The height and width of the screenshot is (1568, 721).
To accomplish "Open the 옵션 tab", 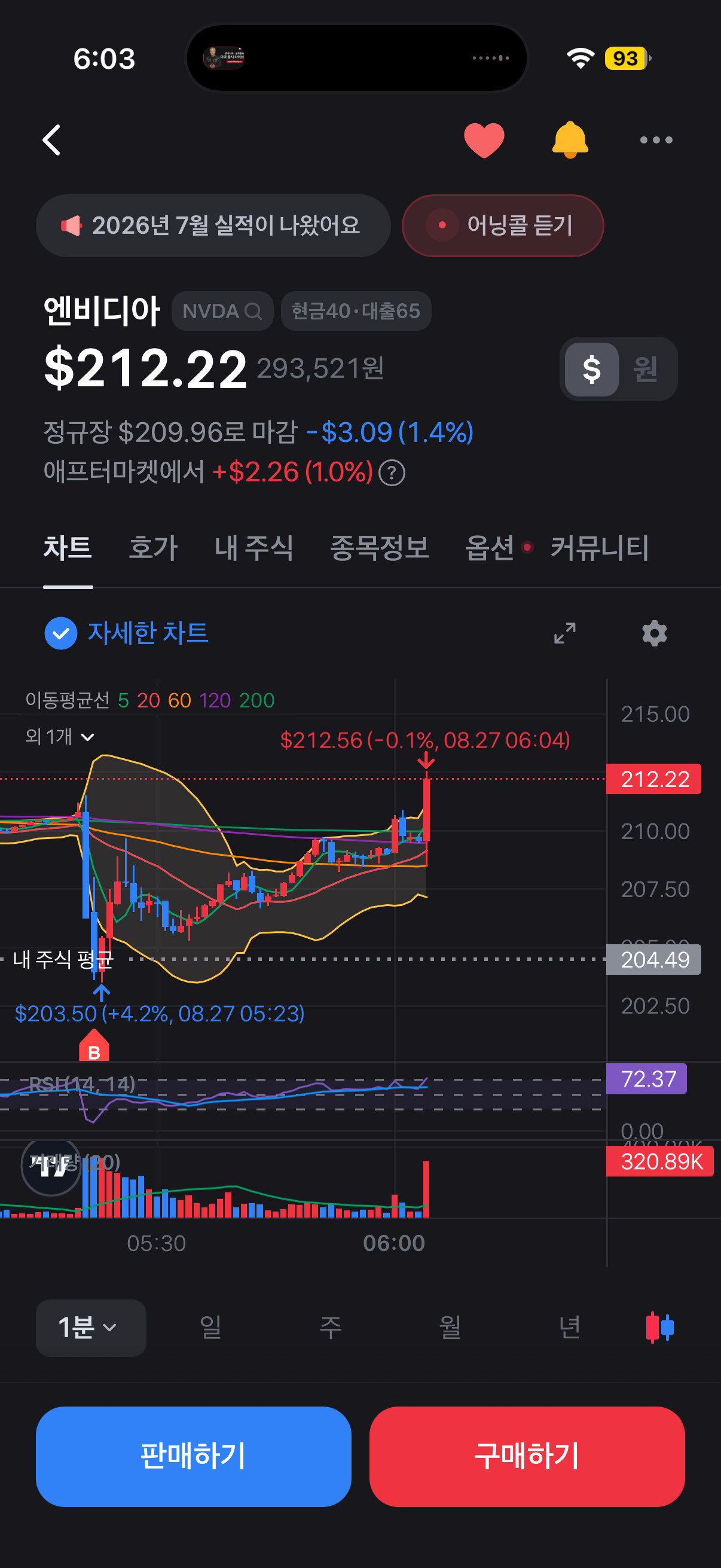I will (490, 548).
